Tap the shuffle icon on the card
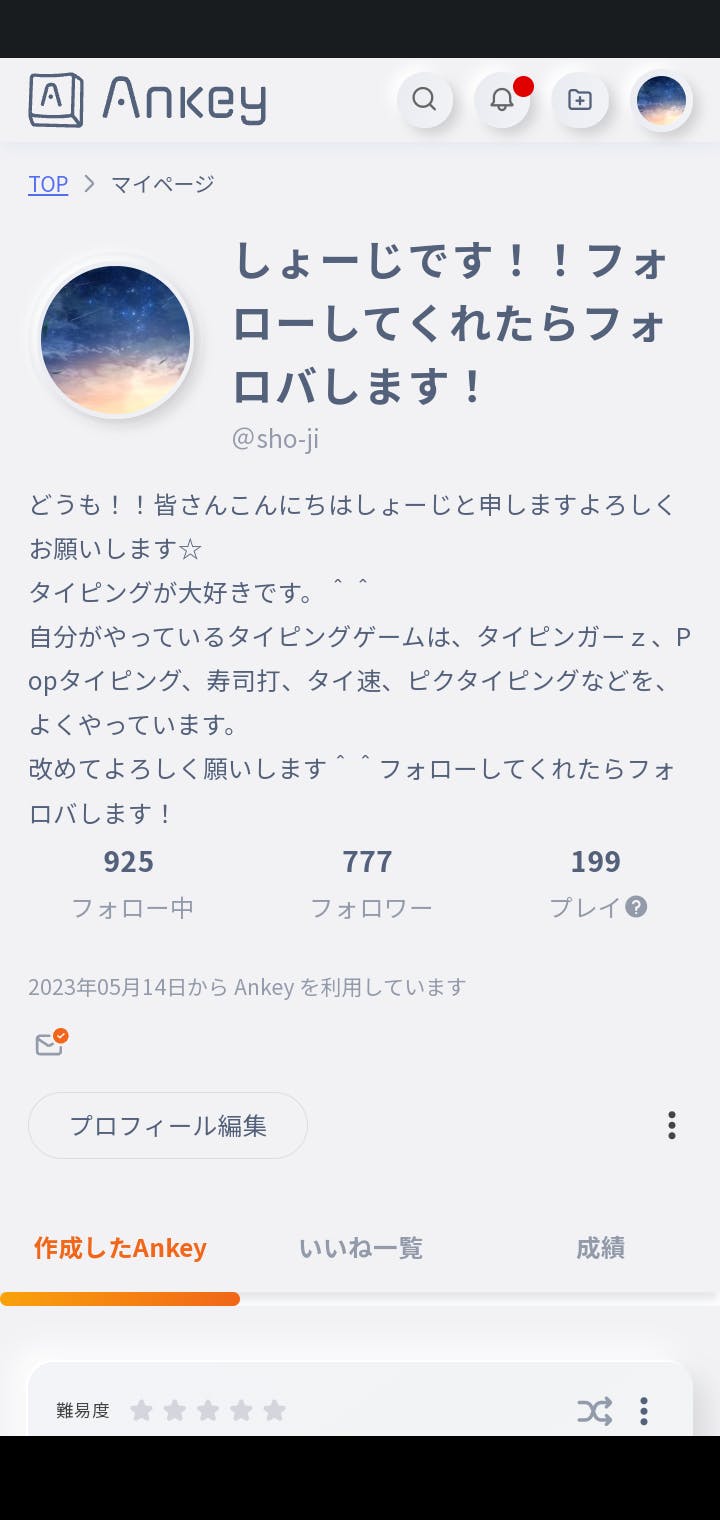 click(x=594, y=1411)
